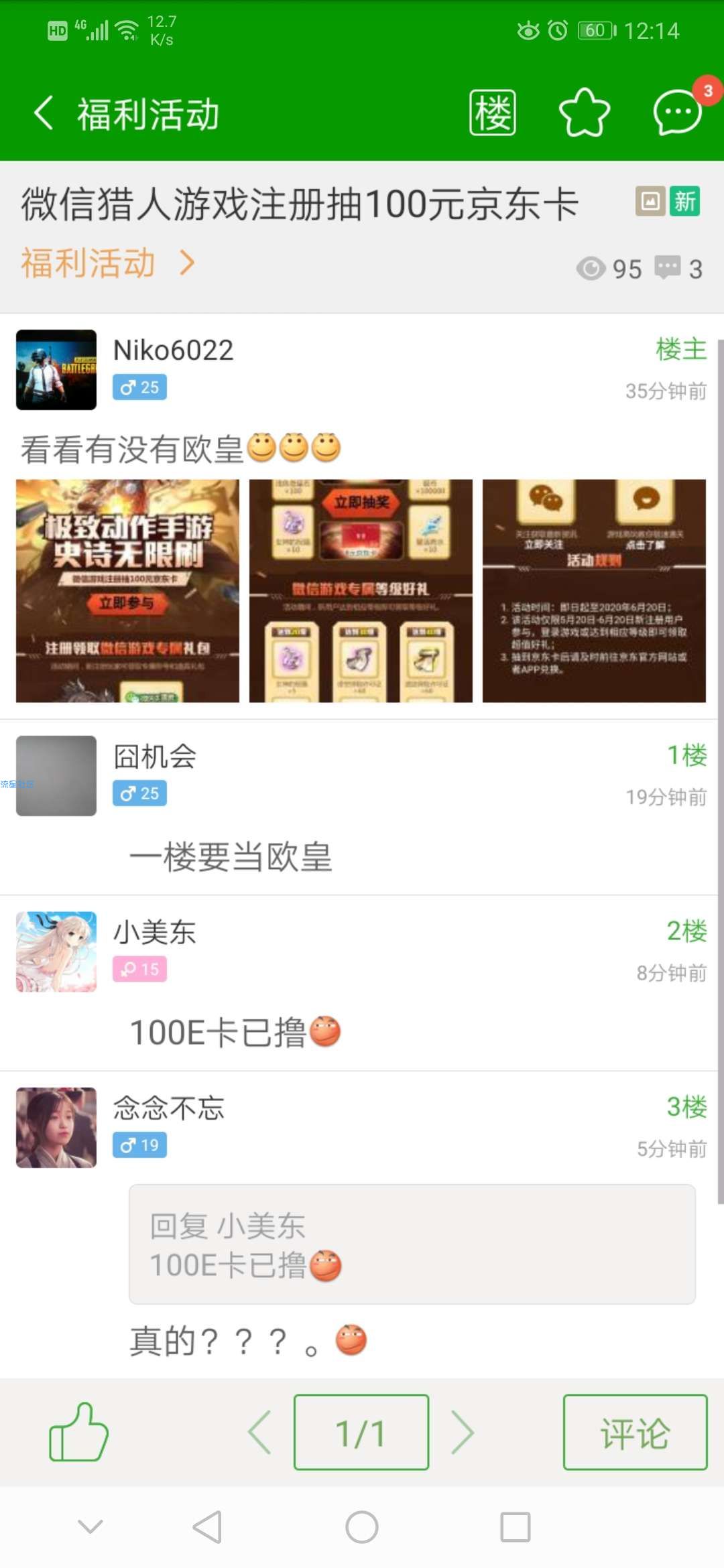Open 小美东's profile avatar
The height and width of the screenshot is (1568, 724).
coord(56,952)
